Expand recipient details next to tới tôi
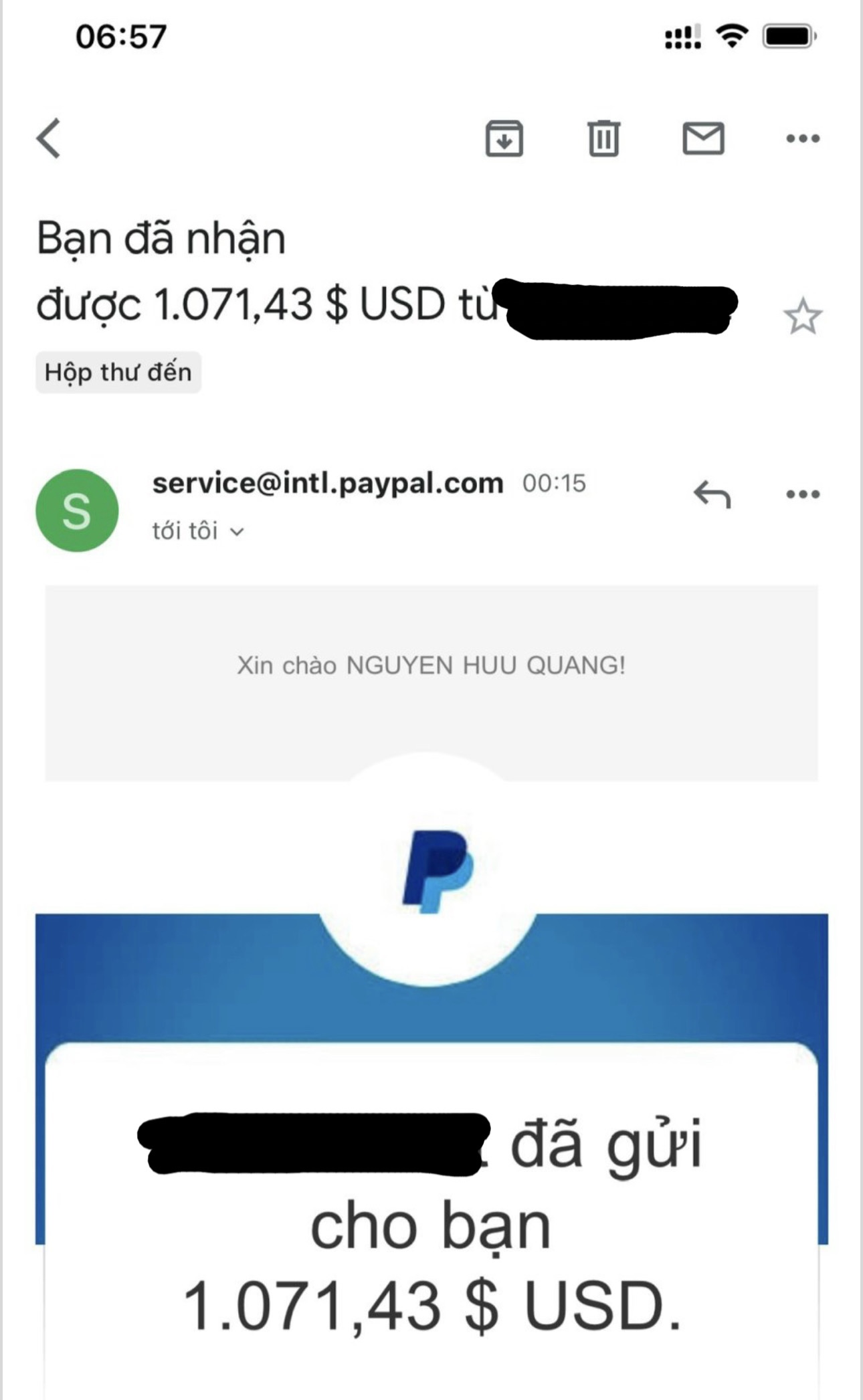The width and height of the screenshot is (863, 1400). [237, 532]
